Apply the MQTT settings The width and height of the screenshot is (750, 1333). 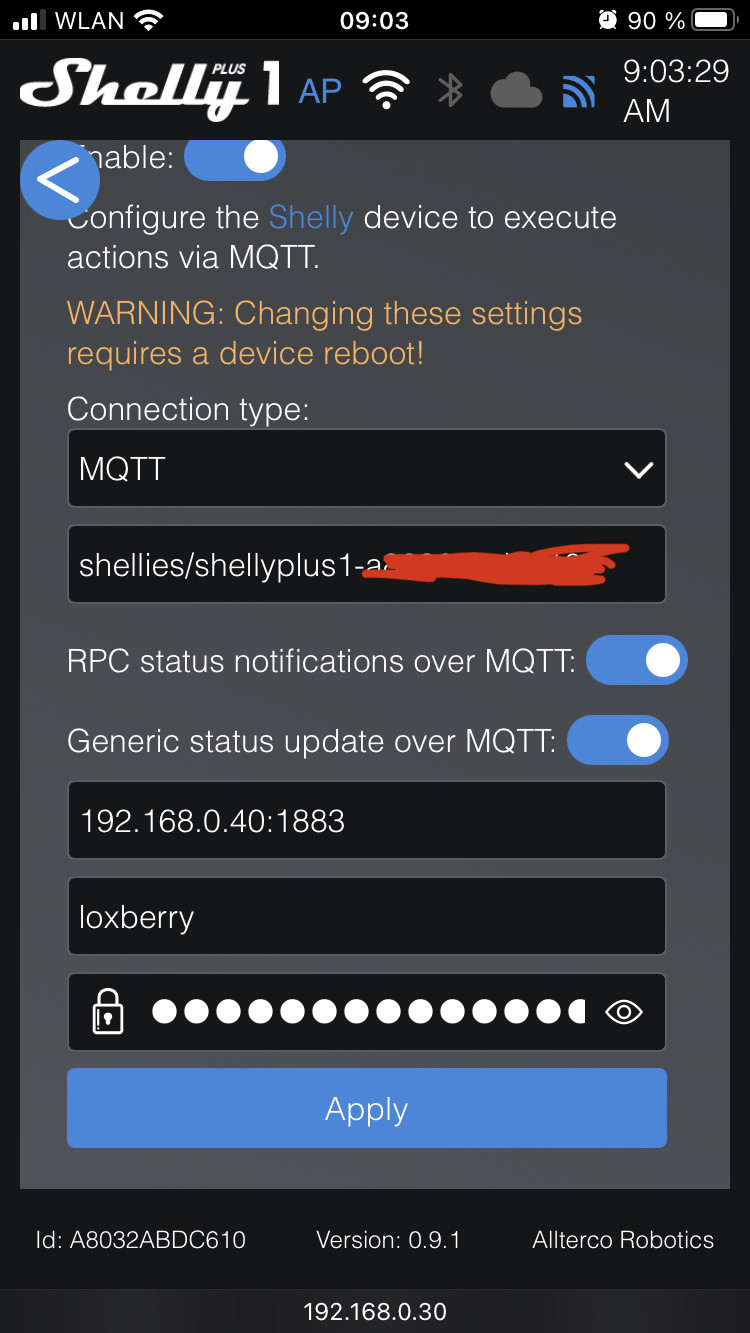click(366, 1108)
